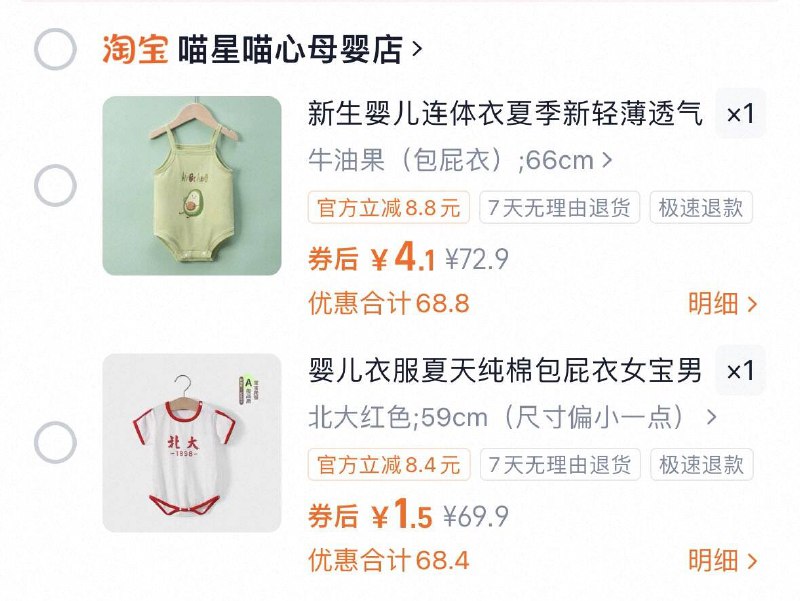This screenshot has width=800, height=601.
Task: Open the 北大 red bodysuit product image
Action: click(192, 443)
